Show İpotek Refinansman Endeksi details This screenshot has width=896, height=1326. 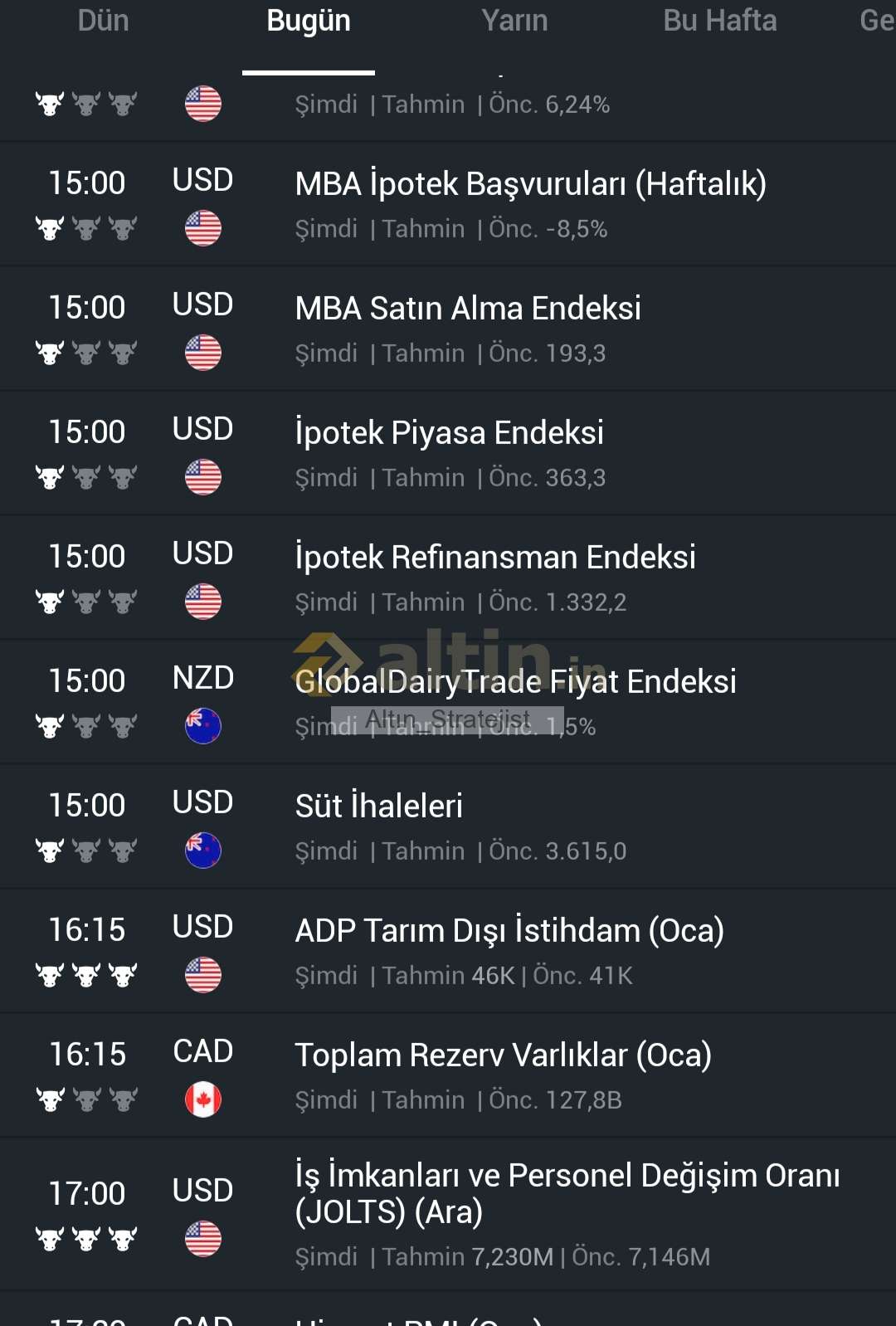coord(495,558)
